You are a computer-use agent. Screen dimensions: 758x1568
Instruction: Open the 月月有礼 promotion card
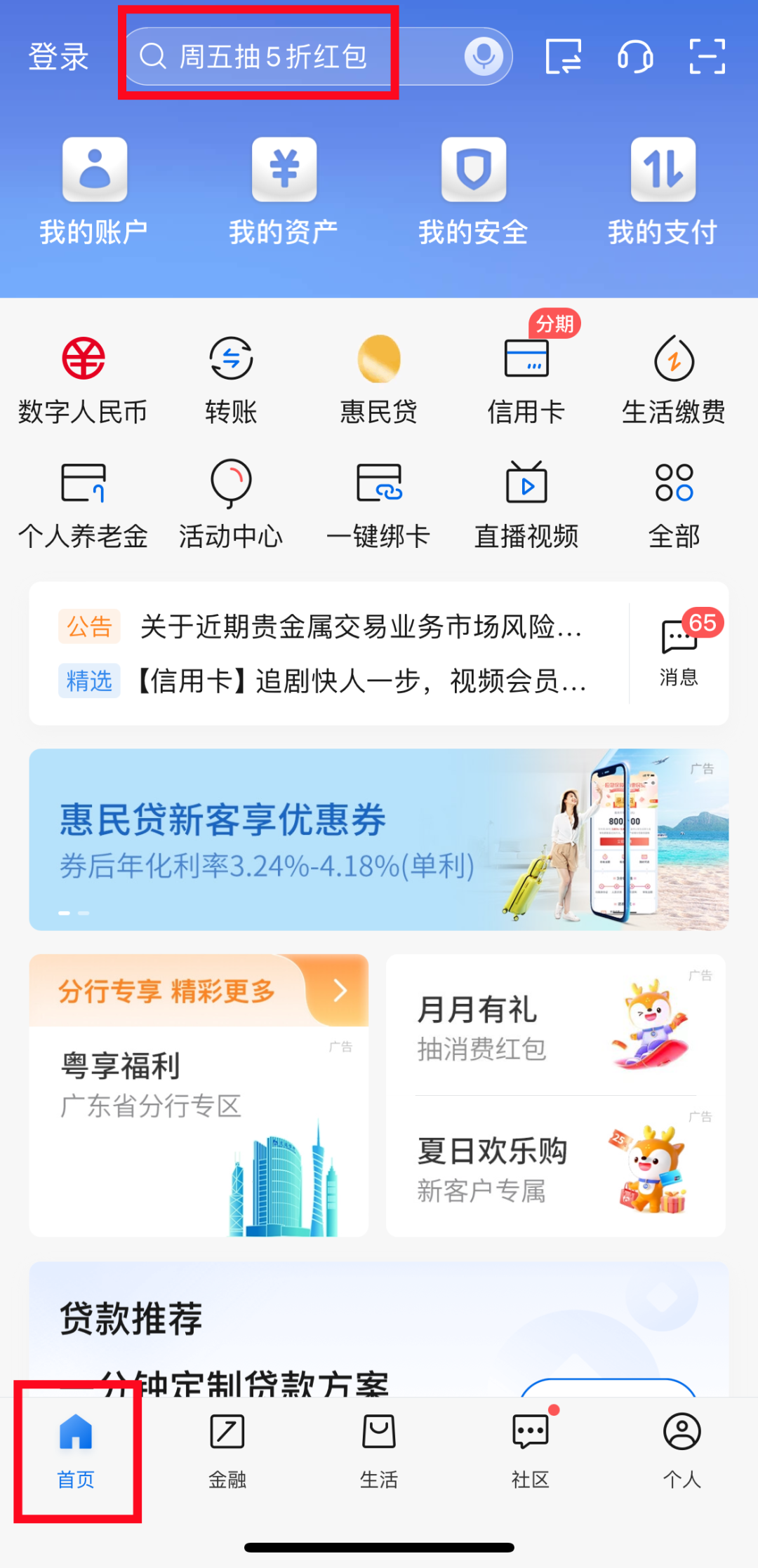(x=554, y=1027)
